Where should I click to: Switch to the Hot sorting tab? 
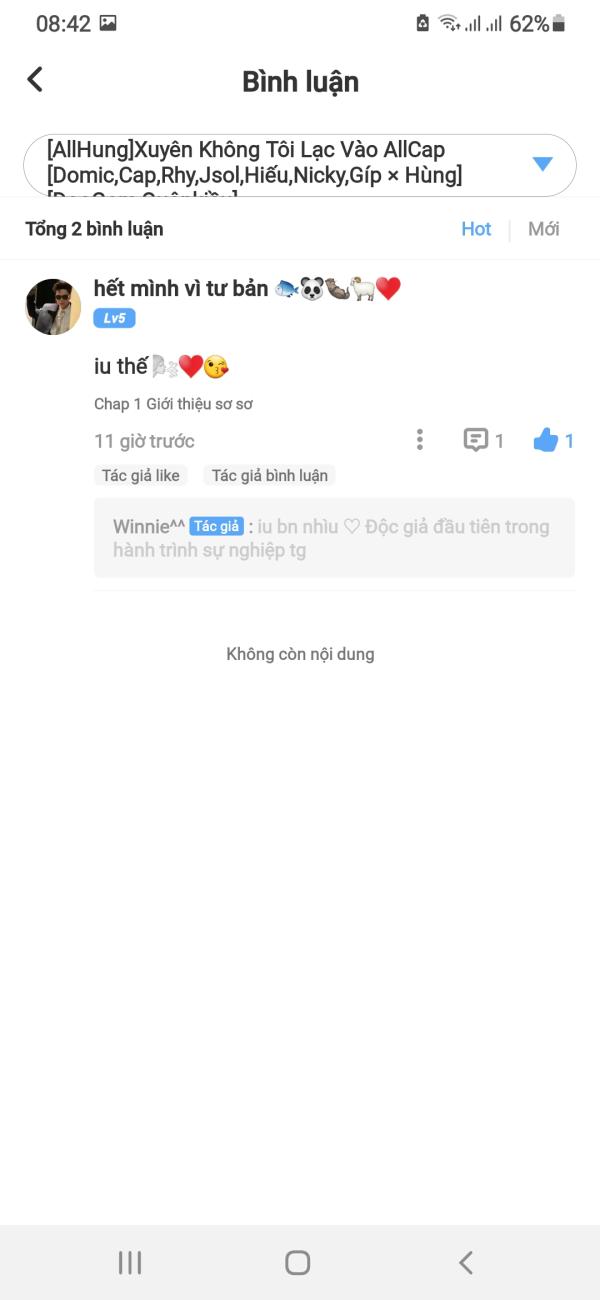tap(476, 229)
